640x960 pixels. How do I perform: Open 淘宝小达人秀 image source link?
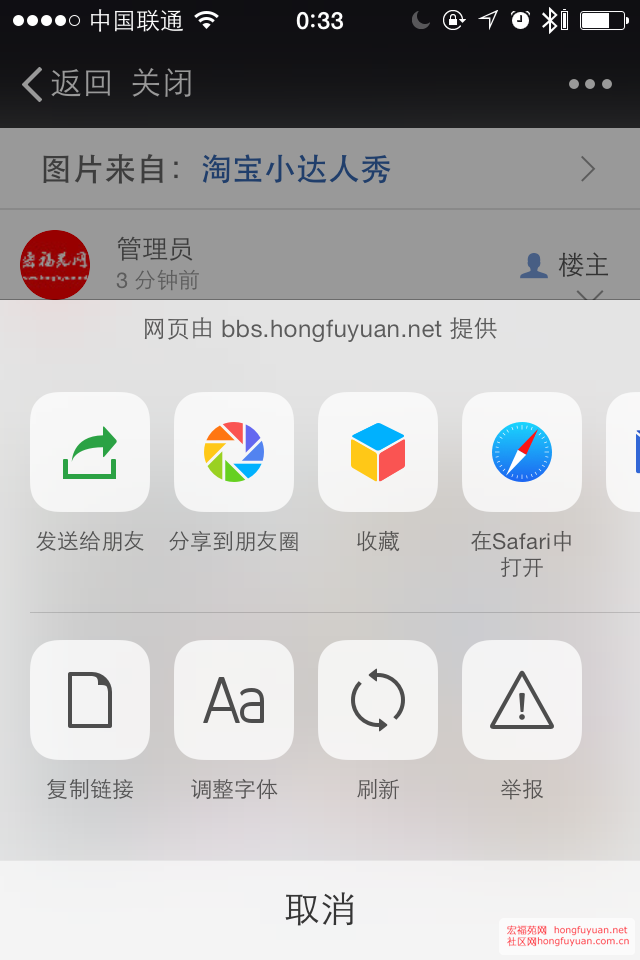tap(296, 169)
